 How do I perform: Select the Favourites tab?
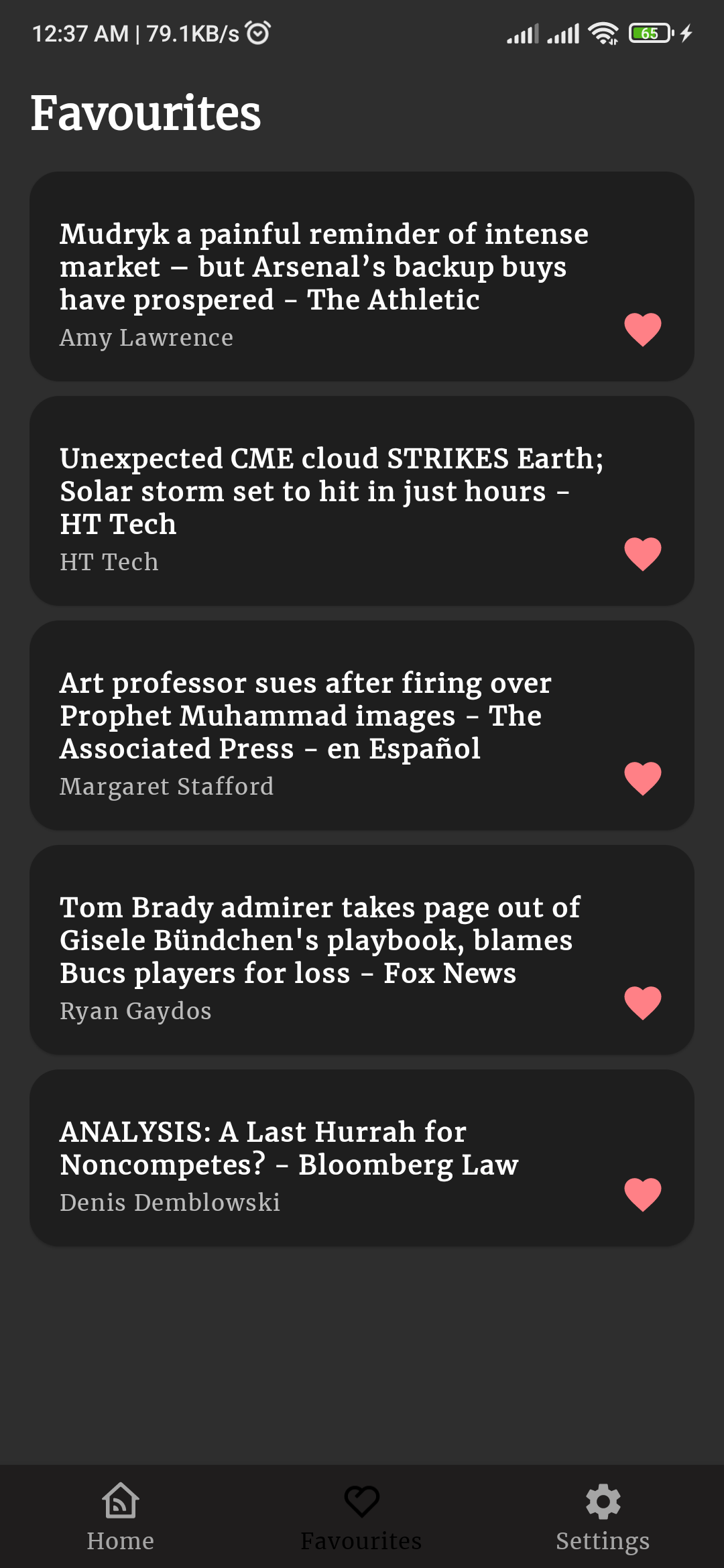pos(362,1516)
